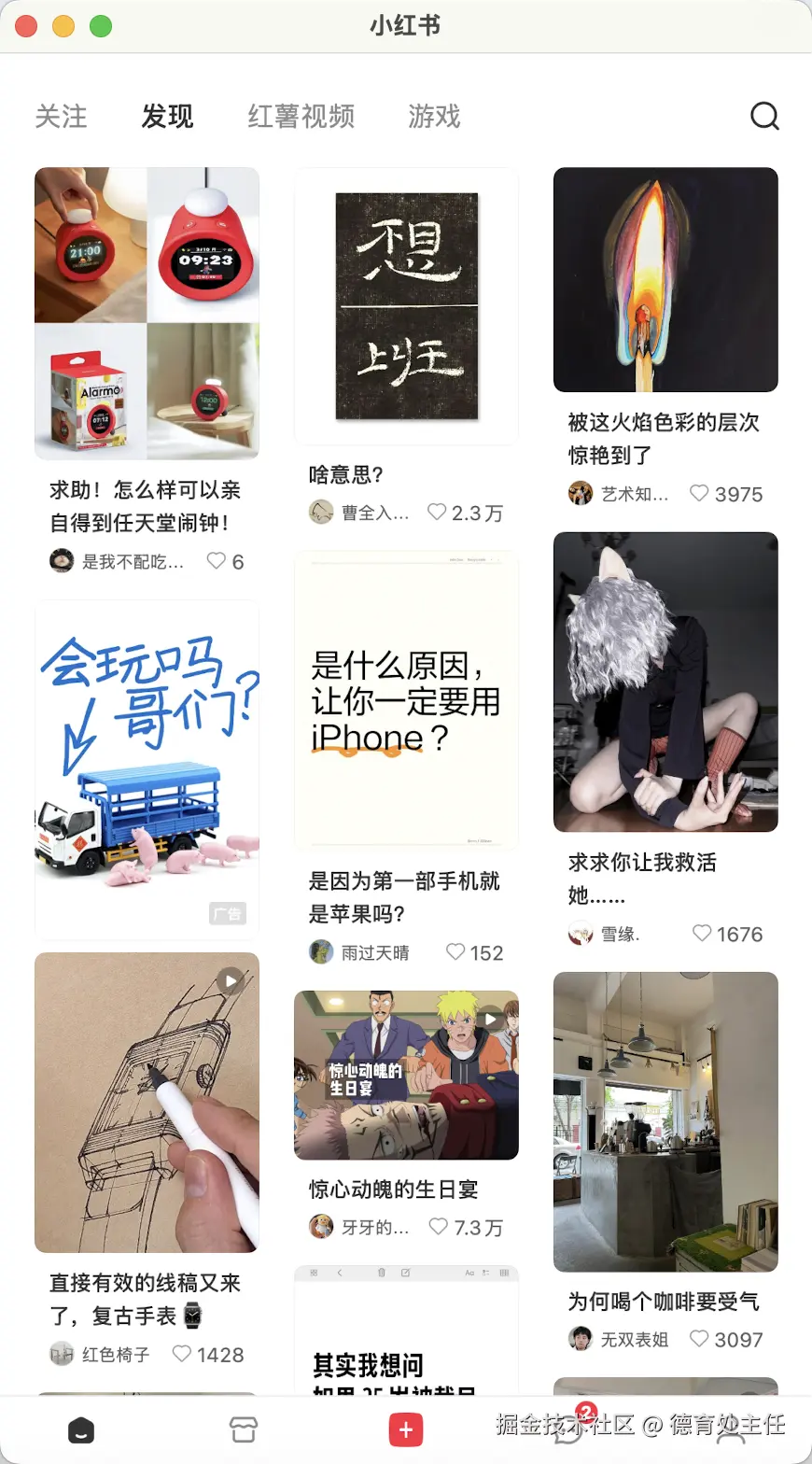
Task: Like the 红色椅子 post with 1428 likes
Action: tap(182, 1353)
